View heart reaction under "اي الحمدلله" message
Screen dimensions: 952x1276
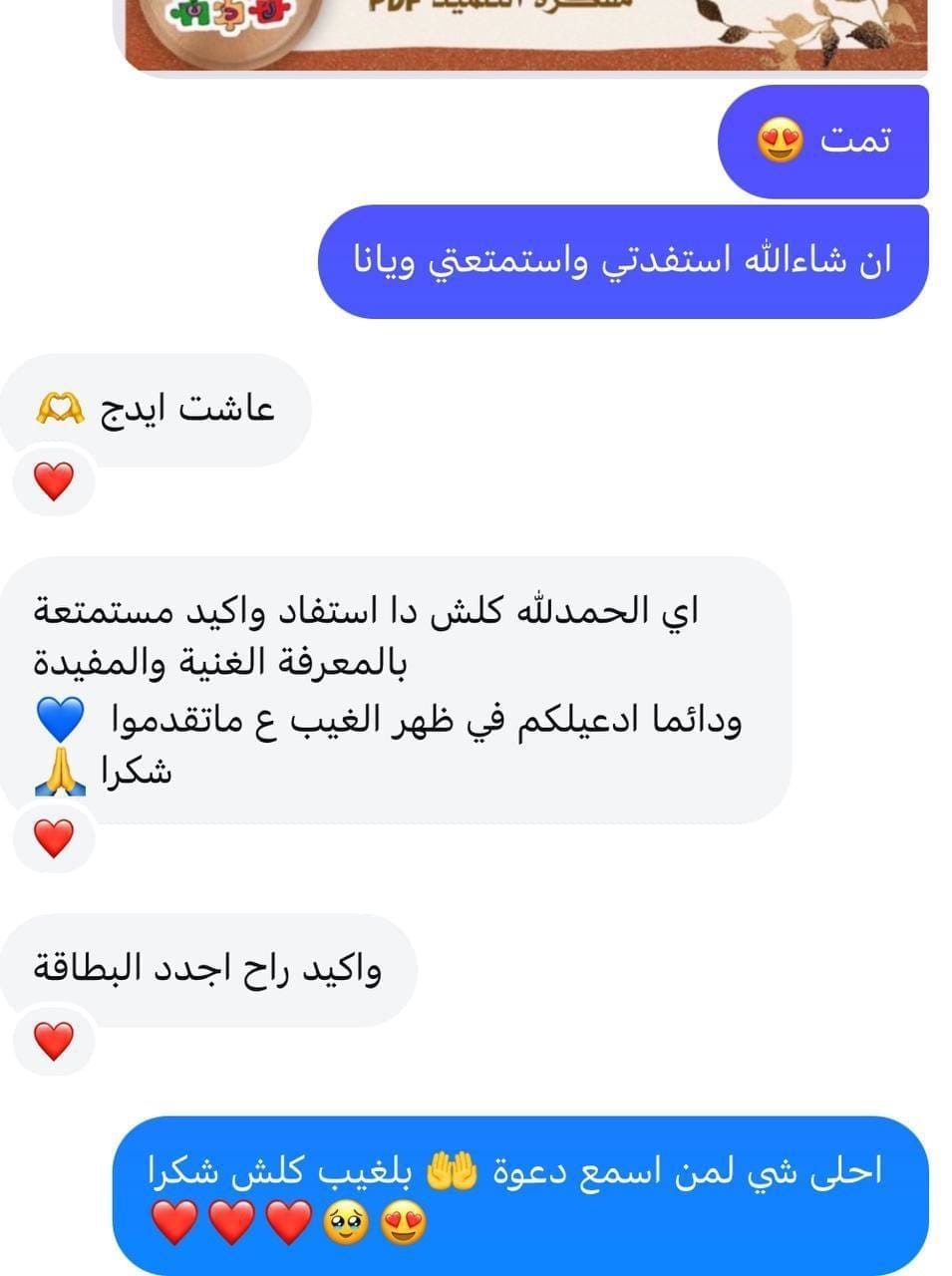click(54, 838)
